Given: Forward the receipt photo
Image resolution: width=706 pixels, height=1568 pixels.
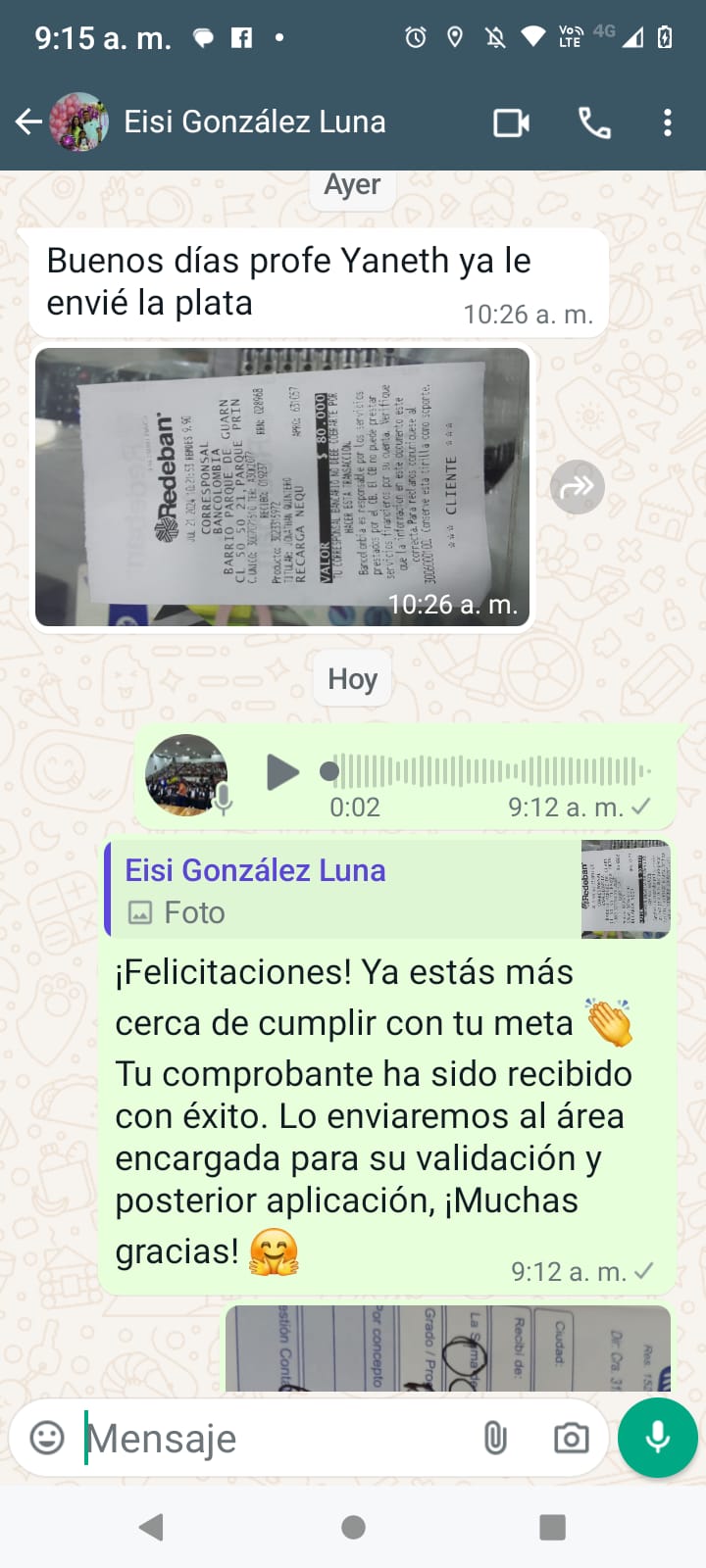Looking at the screenshot, I should coord(577,487).
